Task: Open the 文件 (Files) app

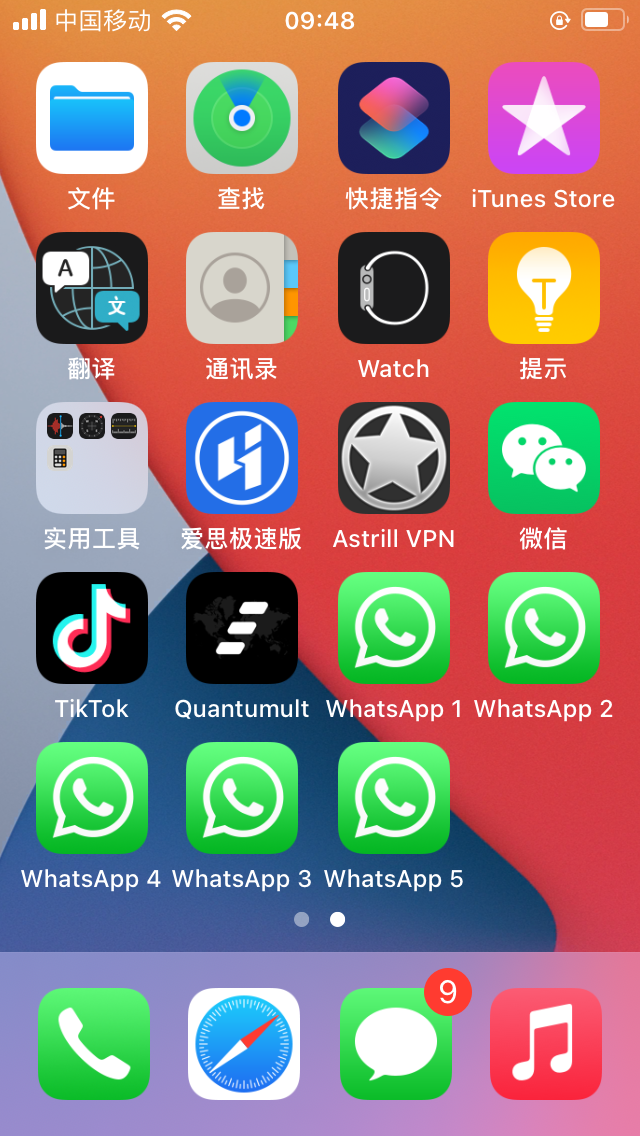Action: pos(92,118)
